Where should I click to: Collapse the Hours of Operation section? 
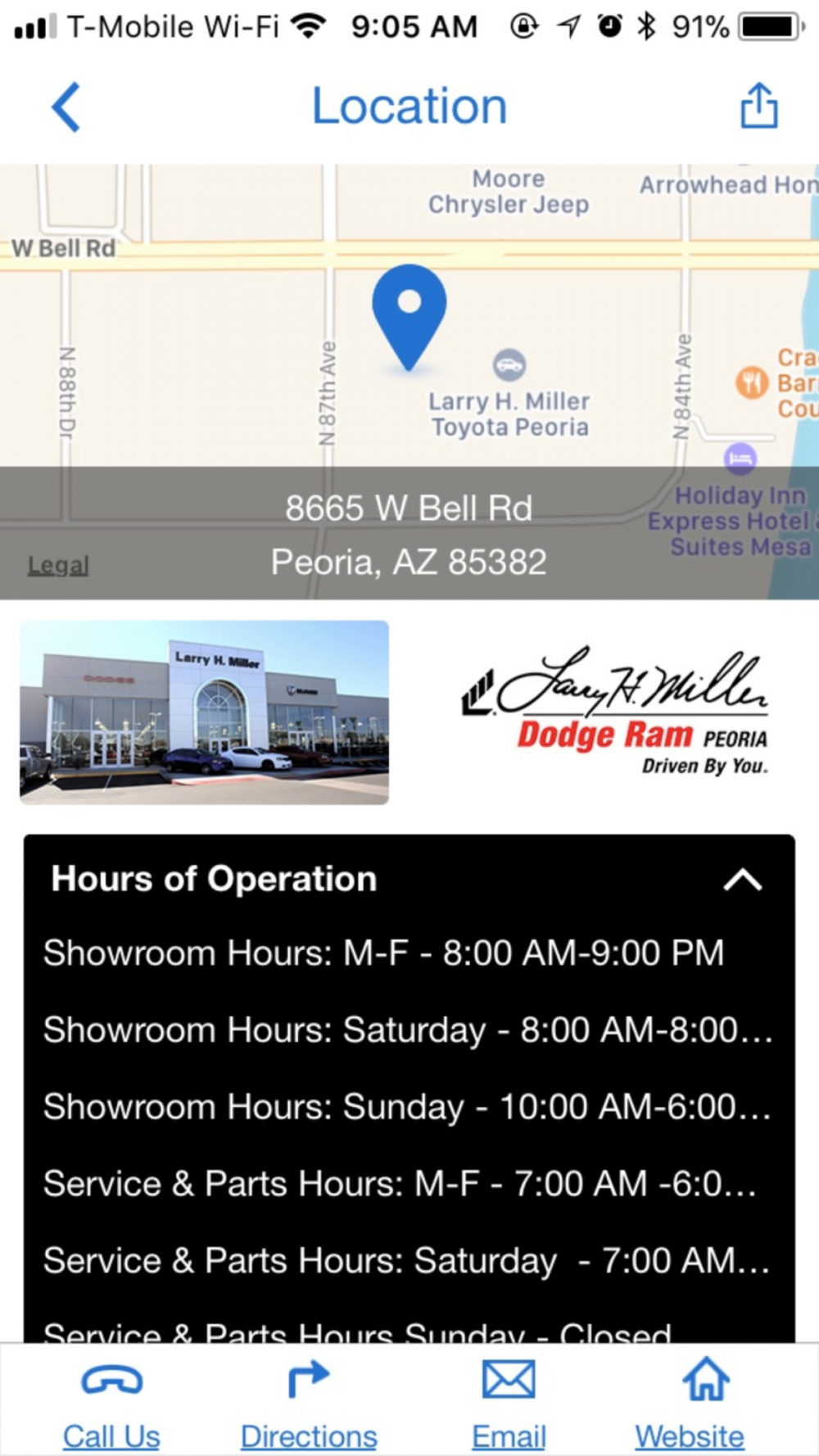[742, 879]
